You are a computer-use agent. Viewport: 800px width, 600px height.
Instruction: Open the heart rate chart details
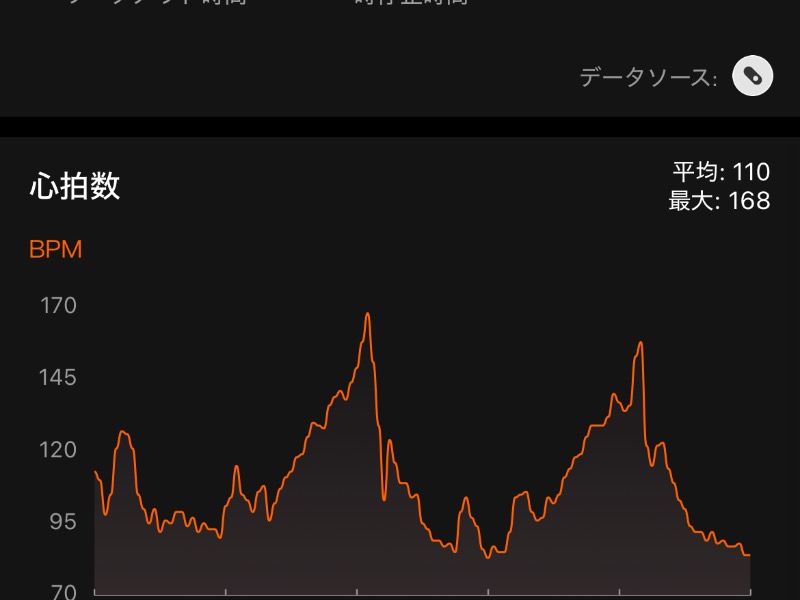420,450
